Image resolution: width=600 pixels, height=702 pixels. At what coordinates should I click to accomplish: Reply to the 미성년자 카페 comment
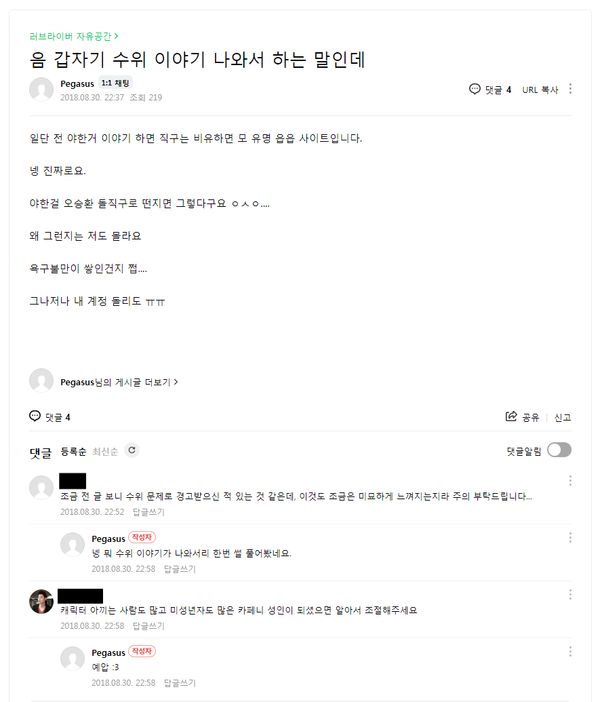pyautogui.click(x=149, y=626)
